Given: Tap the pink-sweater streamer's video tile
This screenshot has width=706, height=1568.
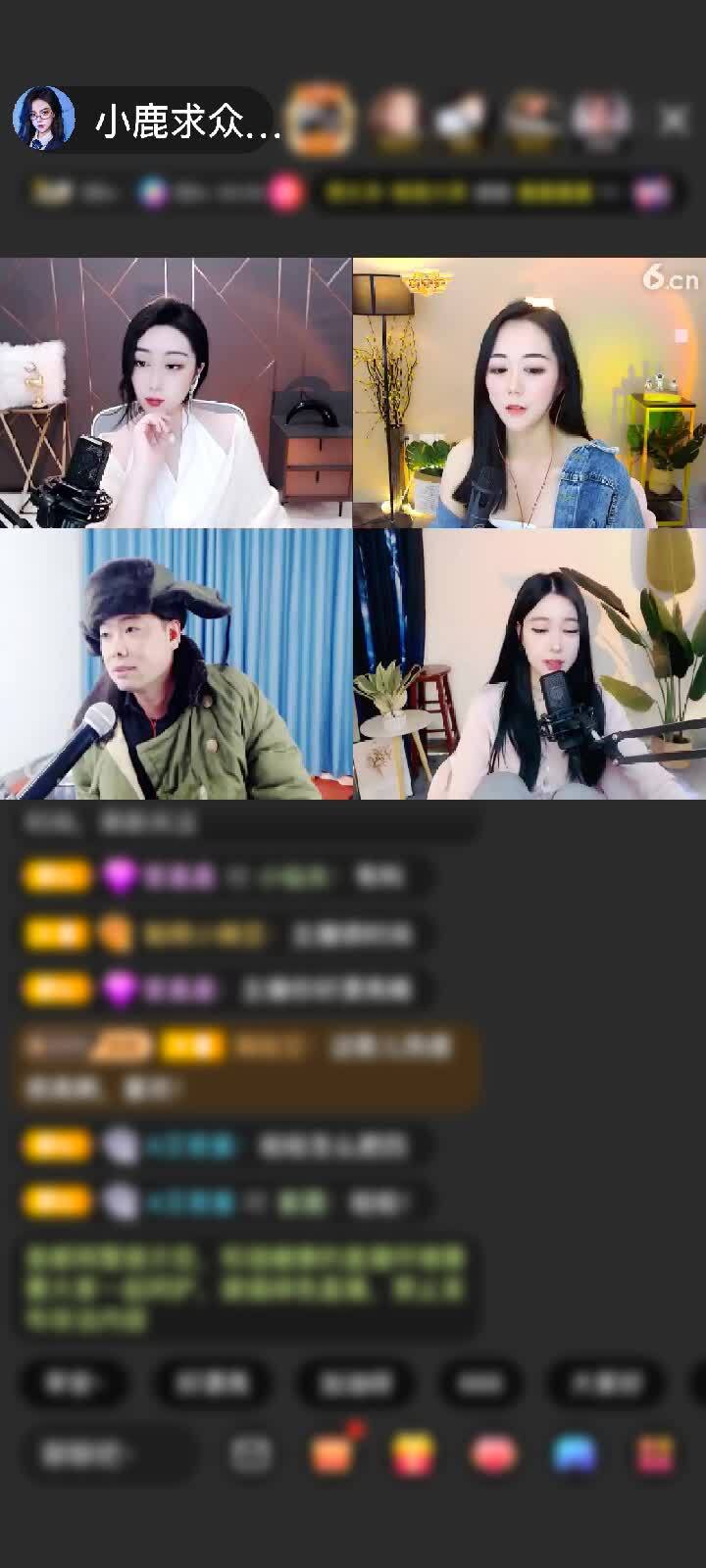Looking at the screenshot, I should coord(529,664).
